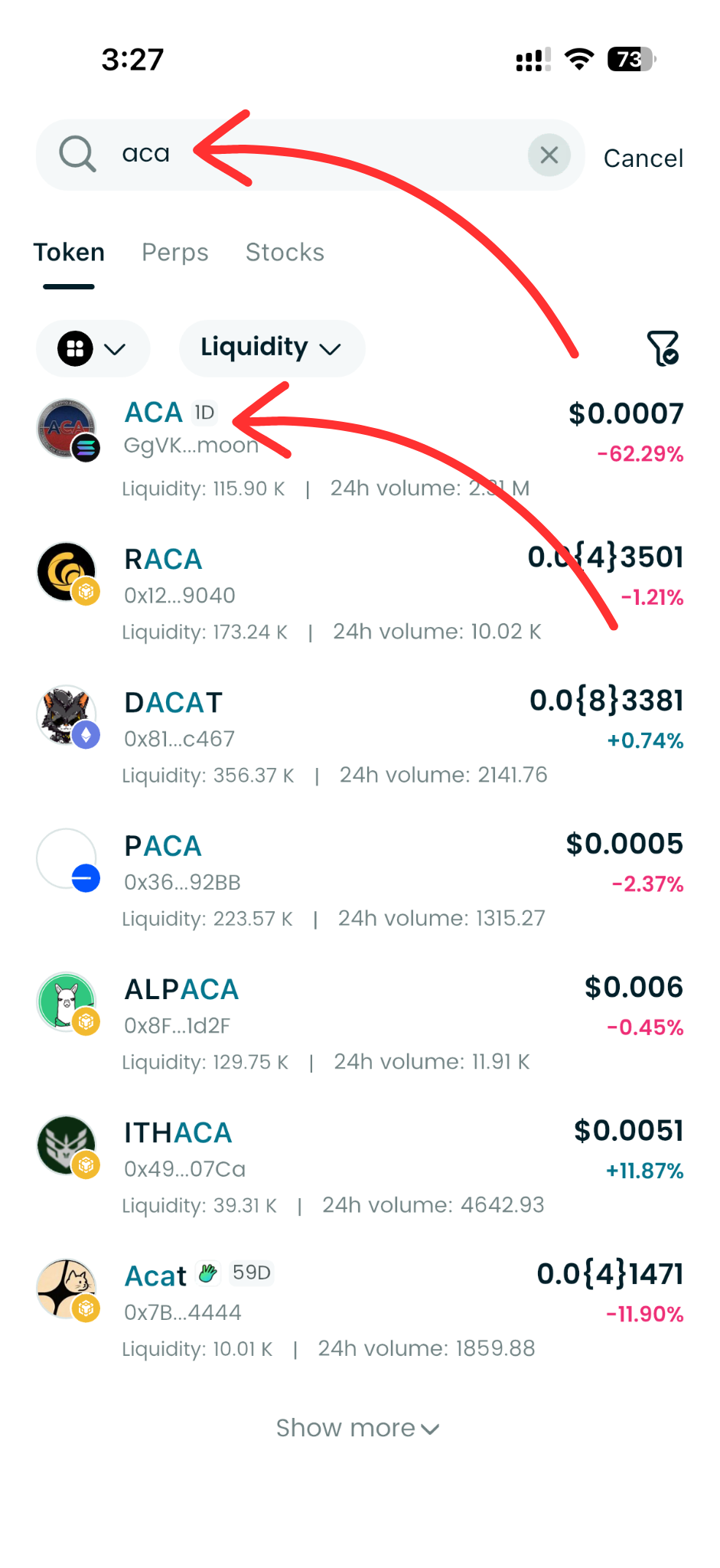
Task: Select the ALPACA alpaca logo
Action: click(x=66, y=1001)
